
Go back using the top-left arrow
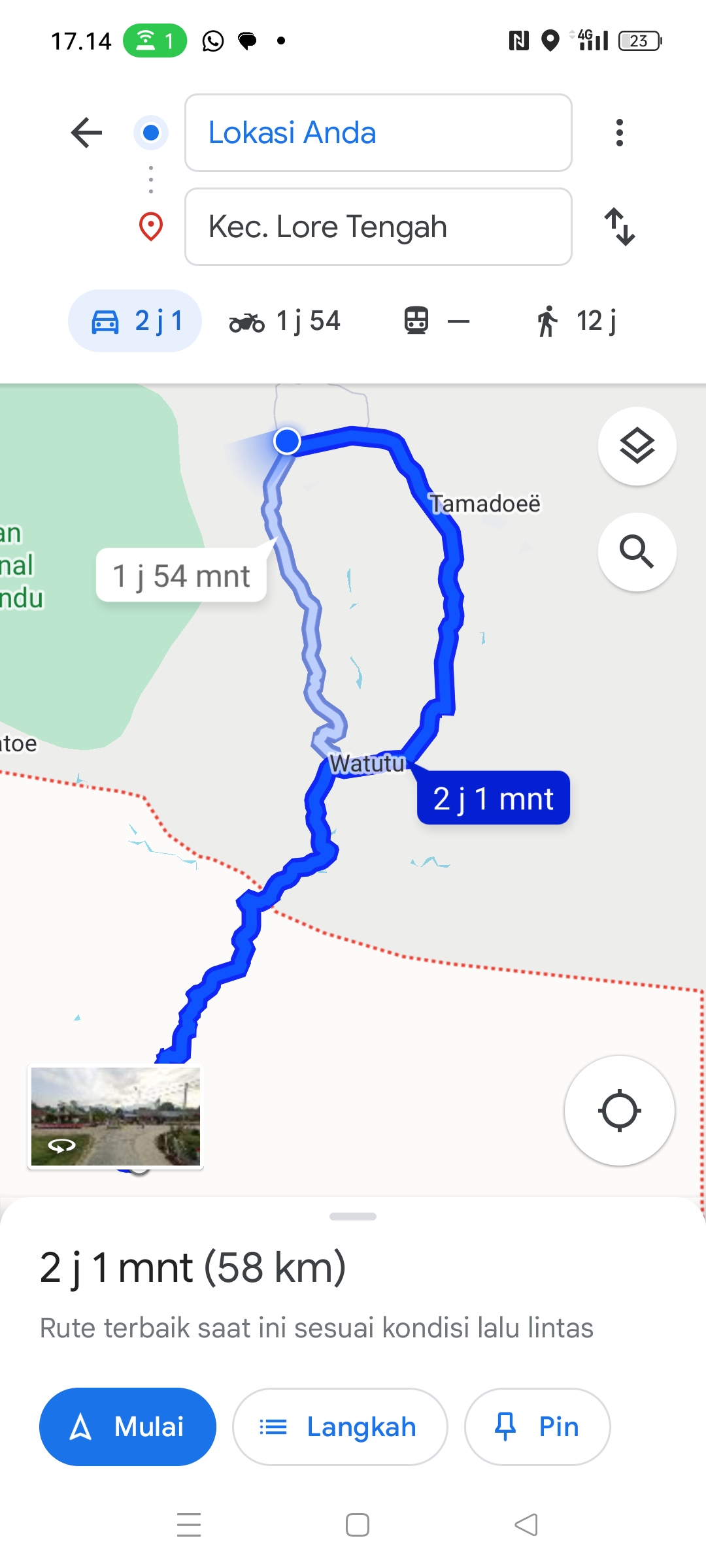point(86,133)
